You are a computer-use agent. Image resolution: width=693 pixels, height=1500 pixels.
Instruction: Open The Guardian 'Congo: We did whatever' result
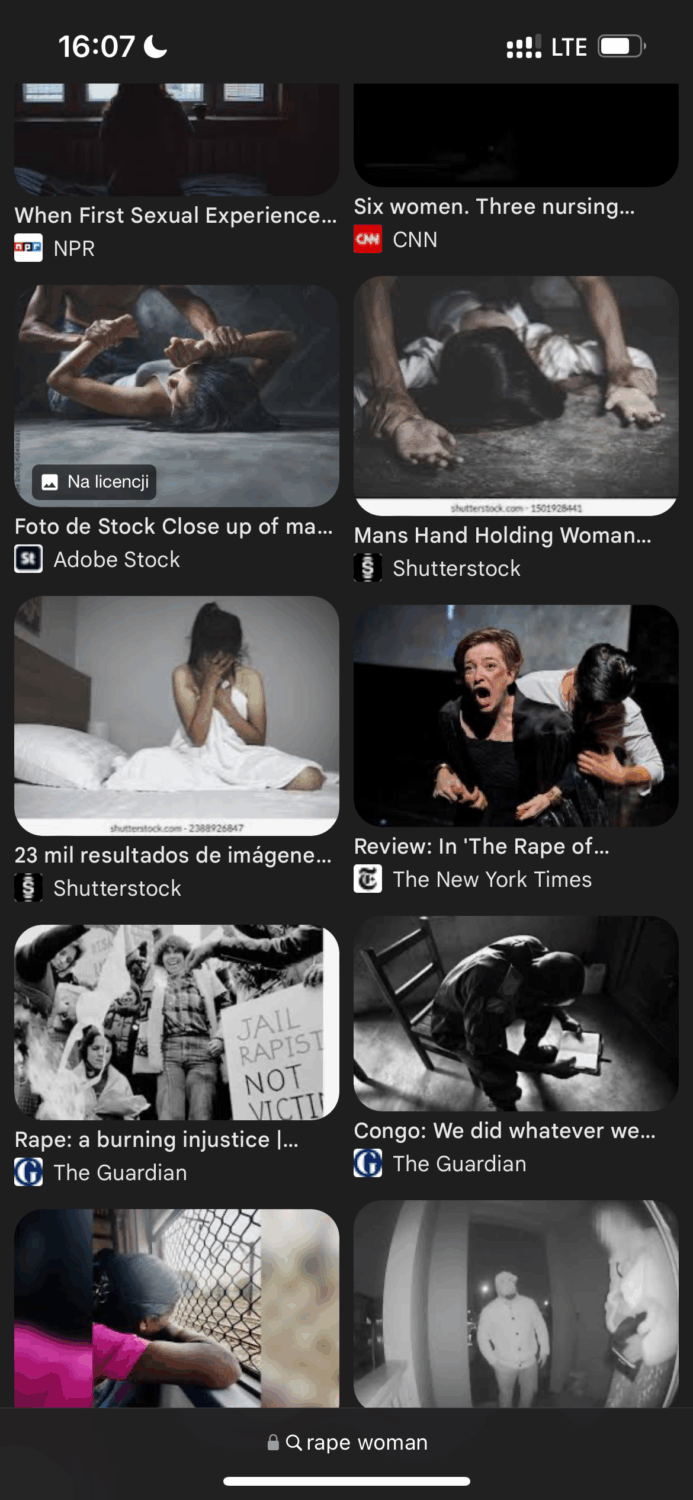coord(504,1130)
